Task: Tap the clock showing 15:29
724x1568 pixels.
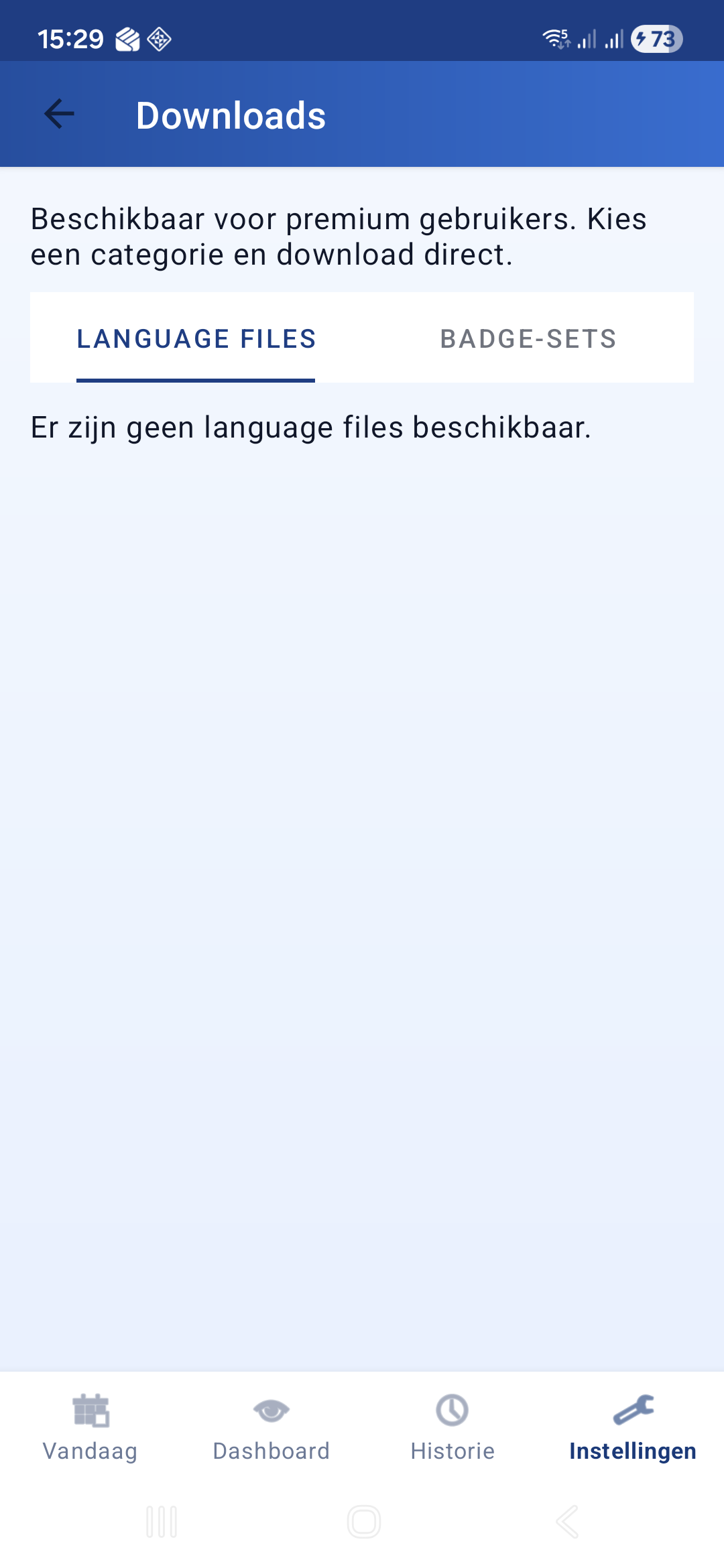Action: click(71, 38)
